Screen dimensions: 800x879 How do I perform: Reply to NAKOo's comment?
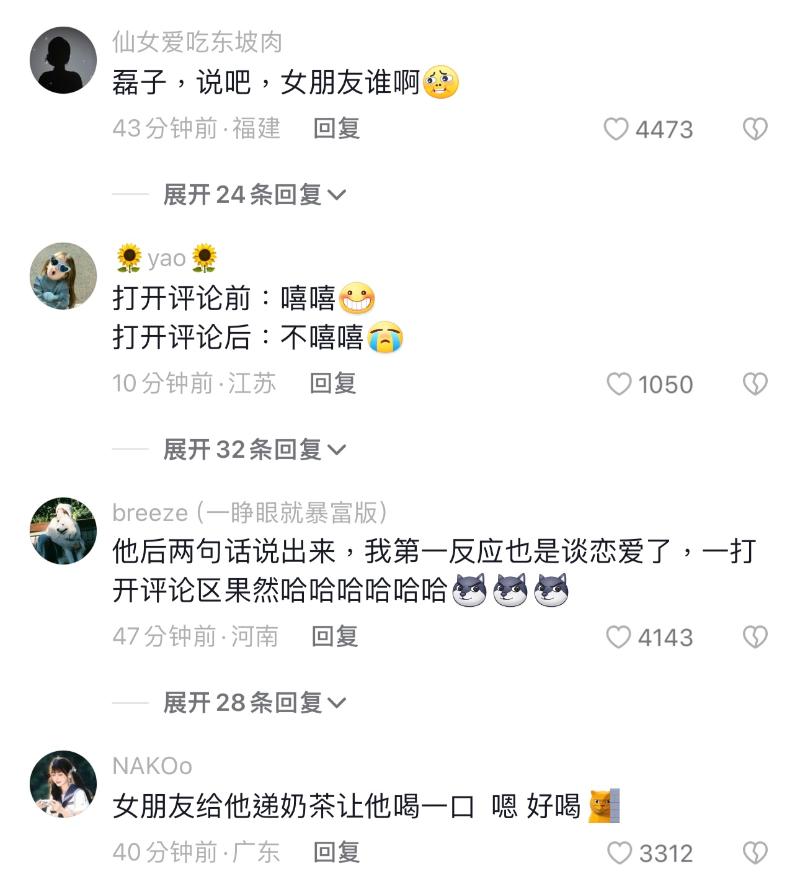pyautogui.click(x=336, y=852)
